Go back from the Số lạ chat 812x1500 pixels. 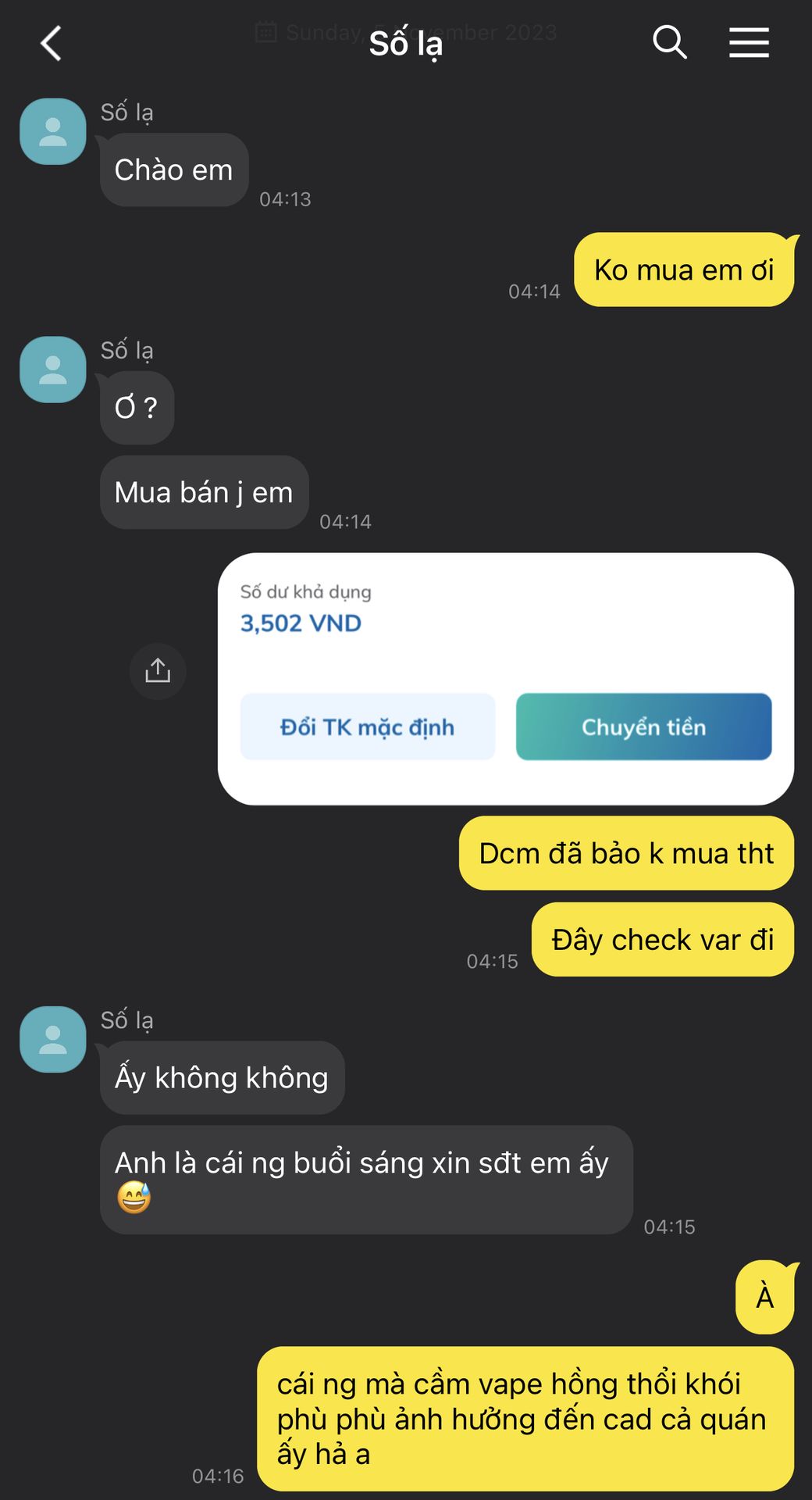point(52,43)
